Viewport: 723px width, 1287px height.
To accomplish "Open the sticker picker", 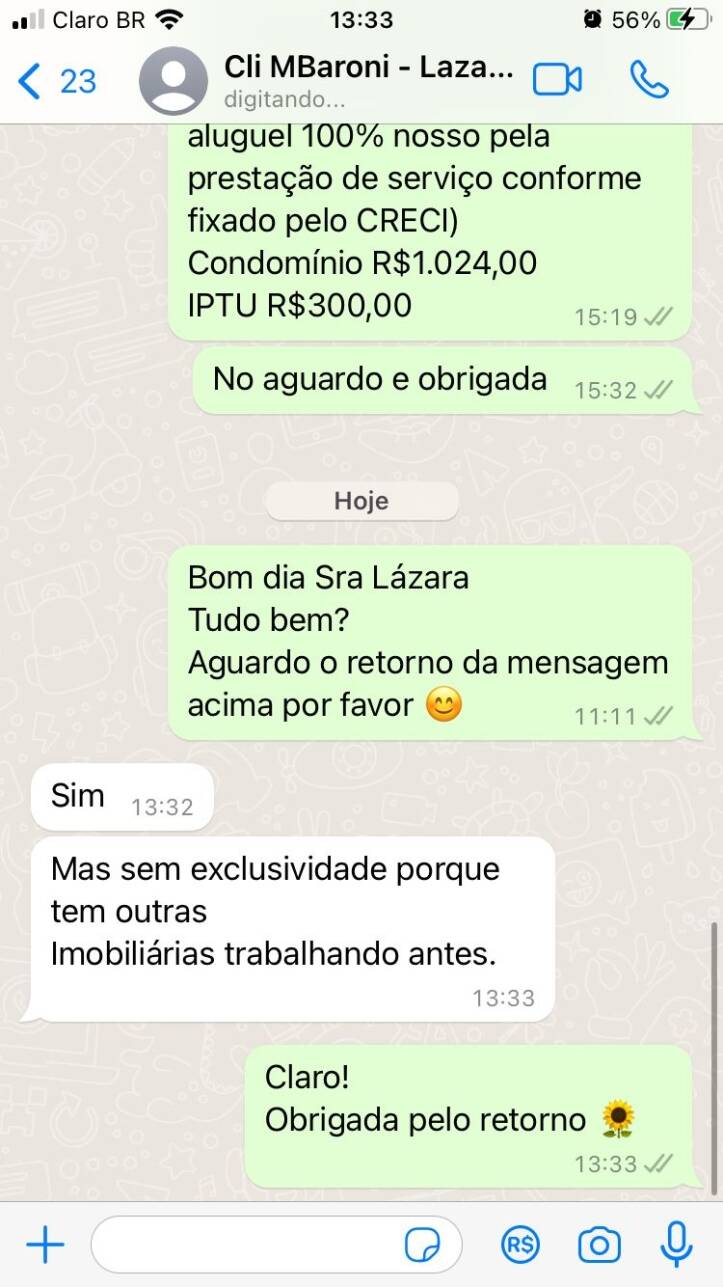I will [422, 1245].
